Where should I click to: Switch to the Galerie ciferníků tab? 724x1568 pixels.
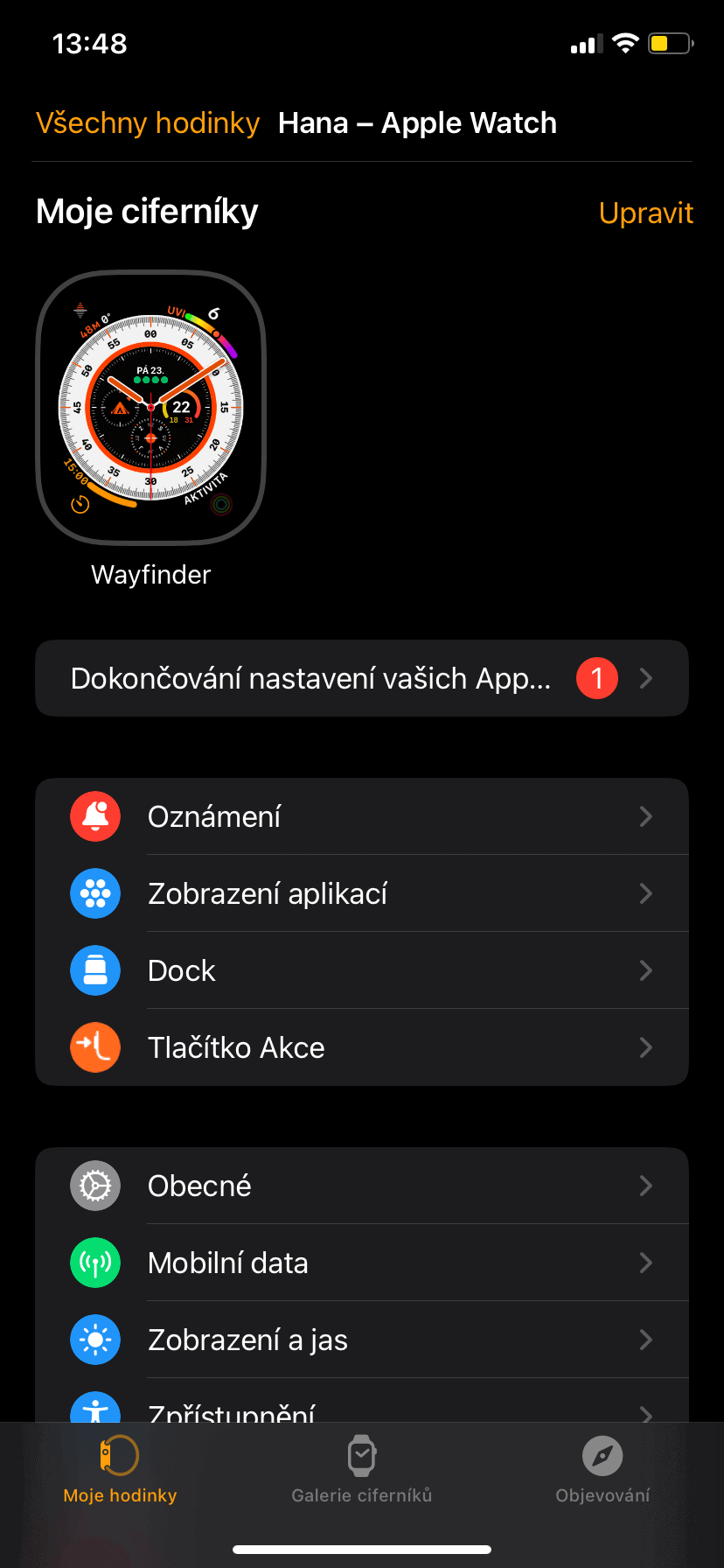pos(362,1472)
